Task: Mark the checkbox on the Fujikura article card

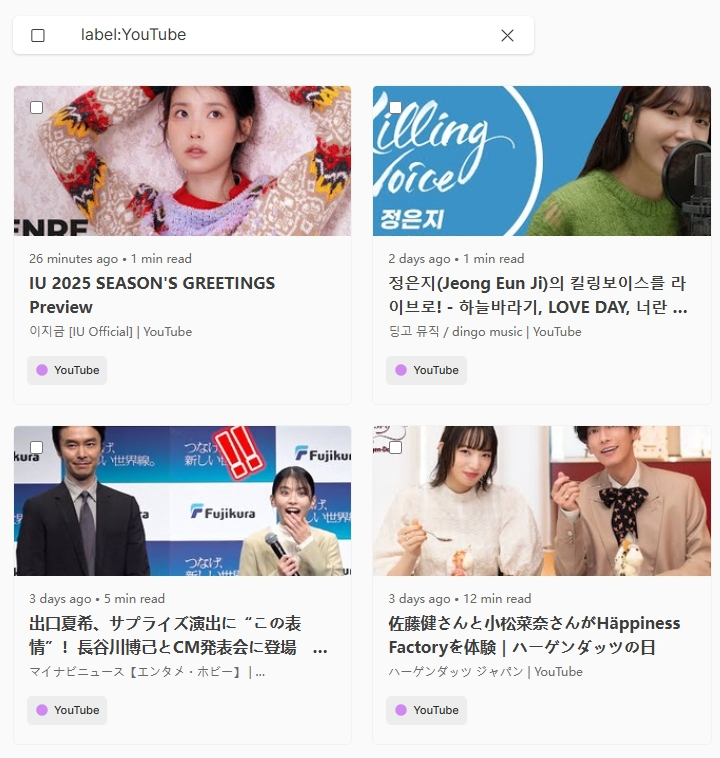Action: coord(37,447)
